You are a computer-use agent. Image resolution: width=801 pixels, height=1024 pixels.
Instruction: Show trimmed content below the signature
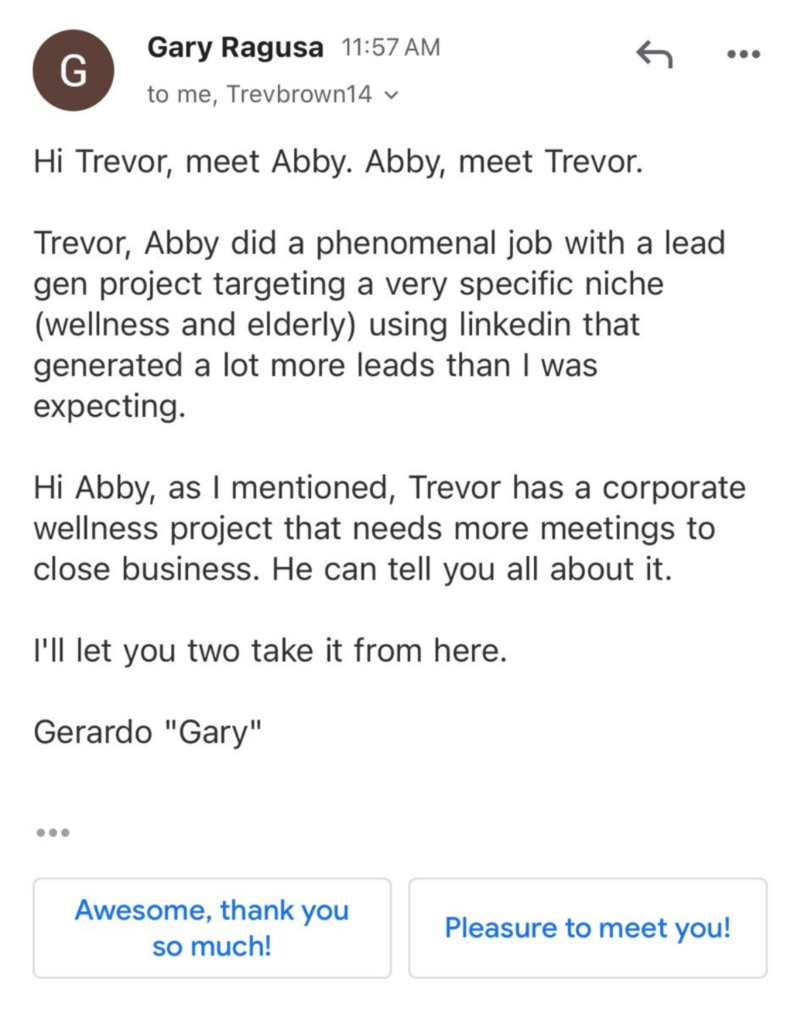[52, 832]
